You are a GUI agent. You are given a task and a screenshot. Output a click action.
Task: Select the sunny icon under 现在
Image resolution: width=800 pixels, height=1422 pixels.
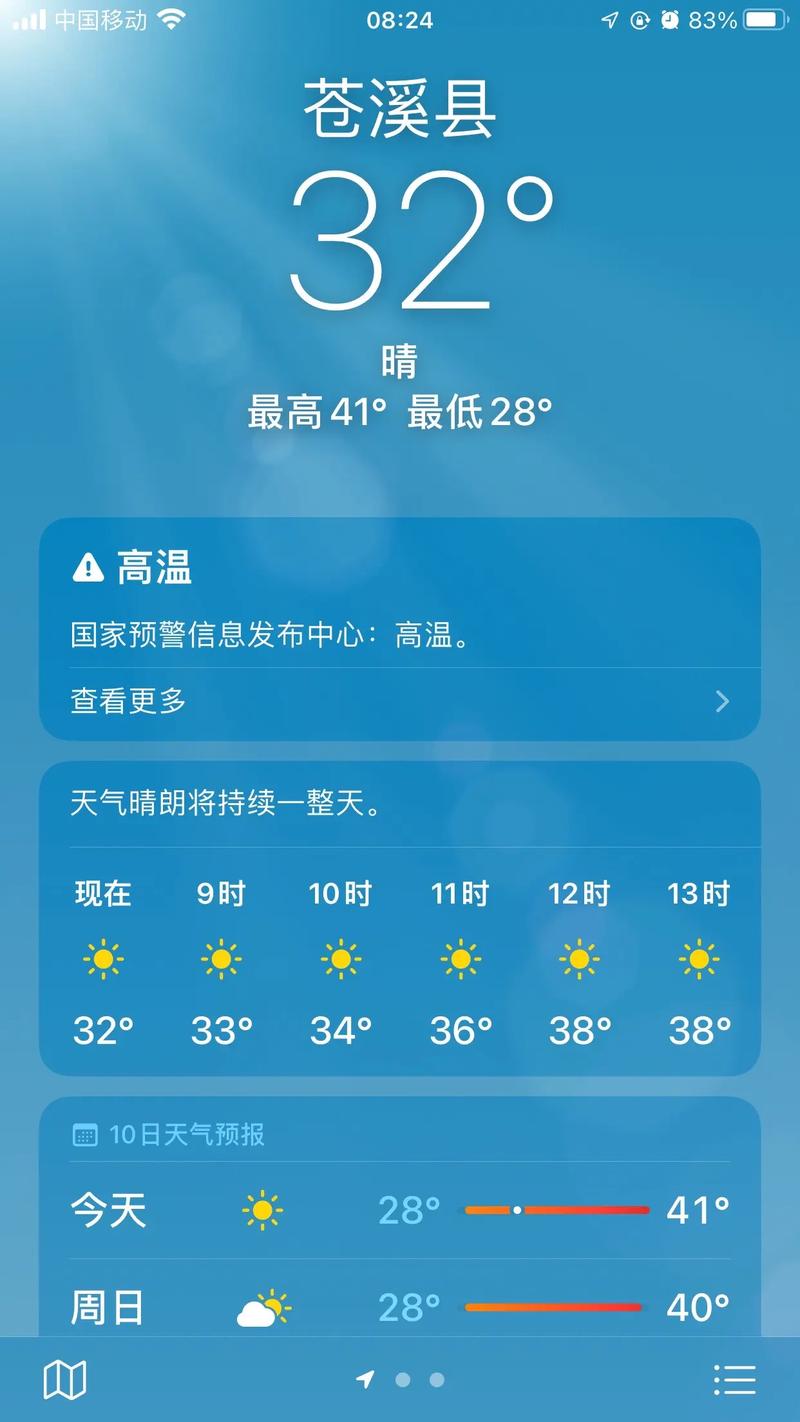(x=101, y=958)
